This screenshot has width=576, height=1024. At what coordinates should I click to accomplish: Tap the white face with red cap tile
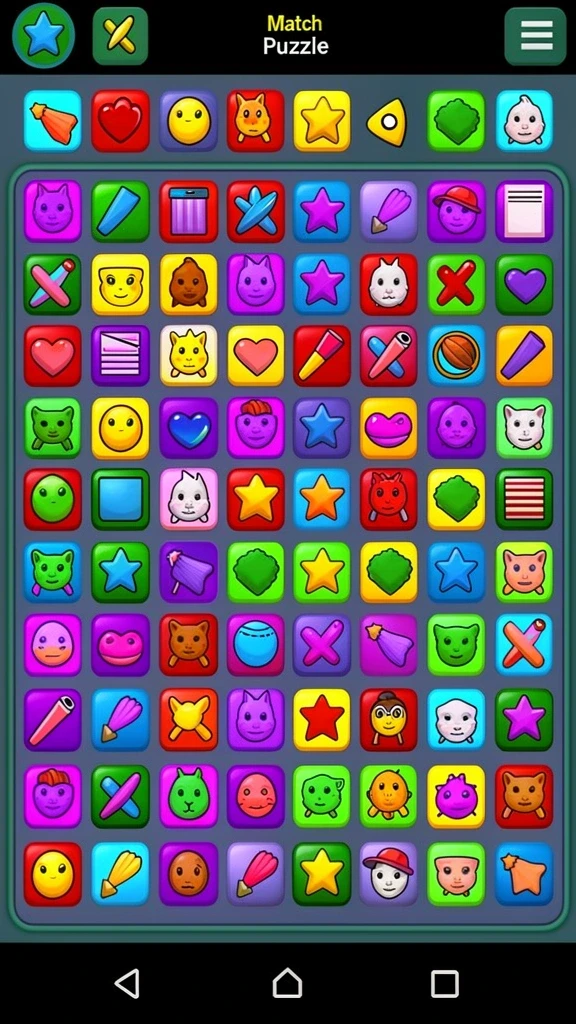(x=389, y=873)
